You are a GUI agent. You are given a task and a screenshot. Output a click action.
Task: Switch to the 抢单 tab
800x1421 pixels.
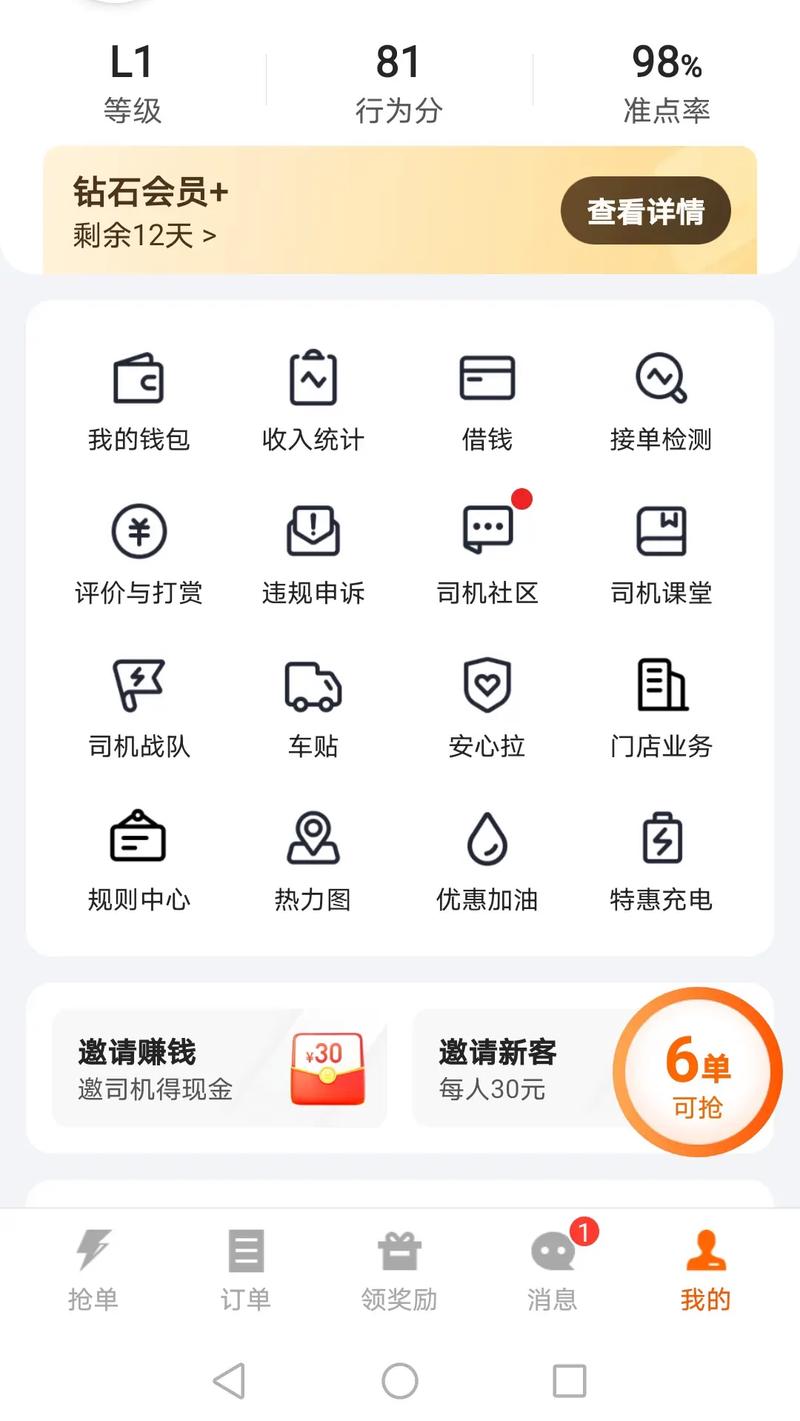[x=93, y=1270]
